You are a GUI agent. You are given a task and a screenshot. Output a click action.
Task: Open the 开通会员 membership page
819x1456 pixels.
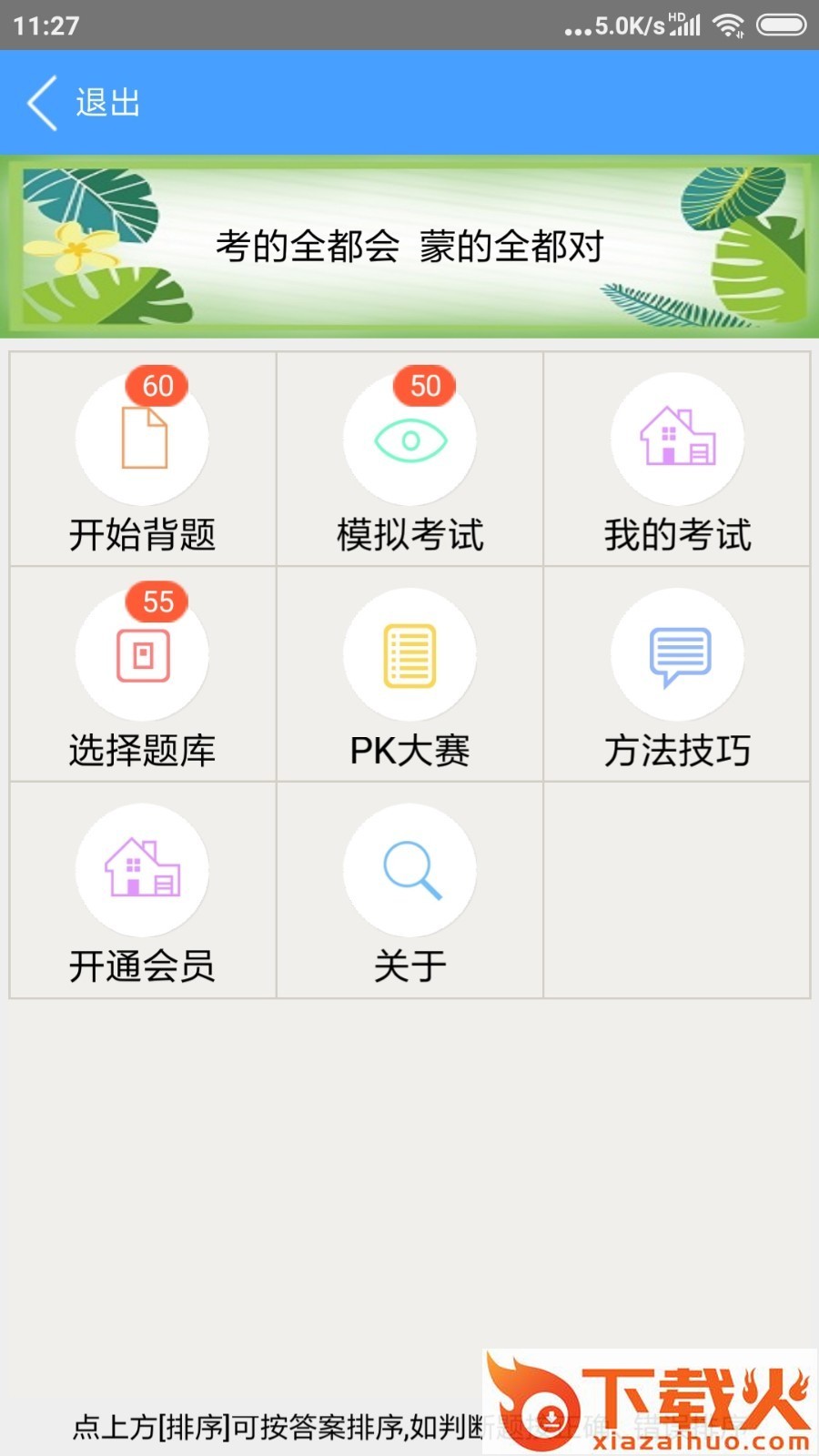[x=142, y=892]
